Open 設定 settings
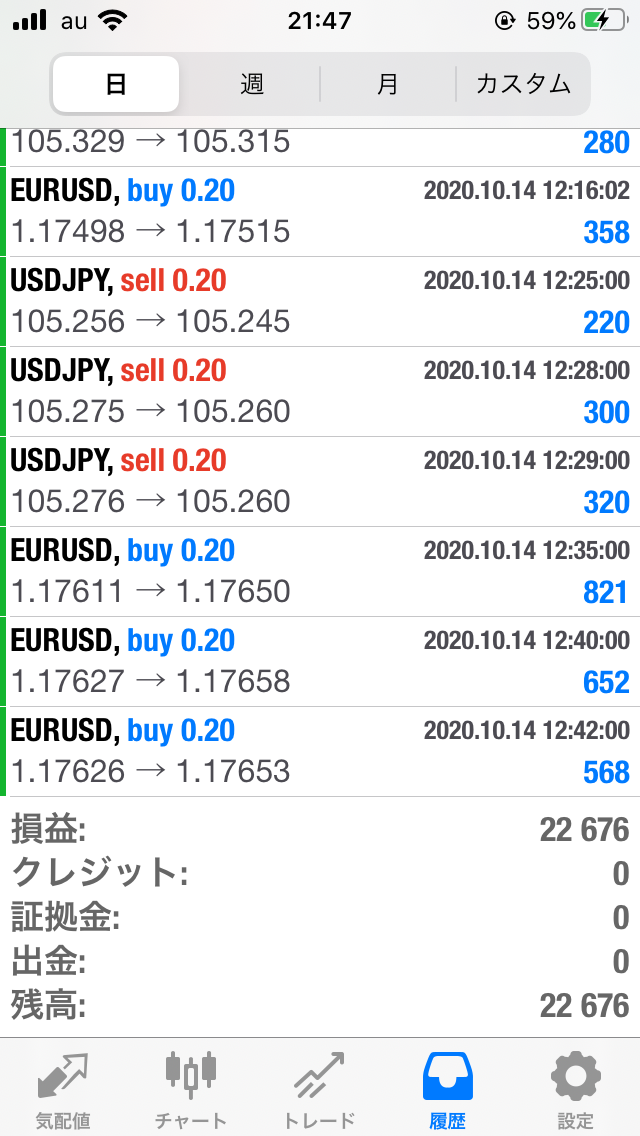The image size is (640, 1136). (x=576, y=1089)
